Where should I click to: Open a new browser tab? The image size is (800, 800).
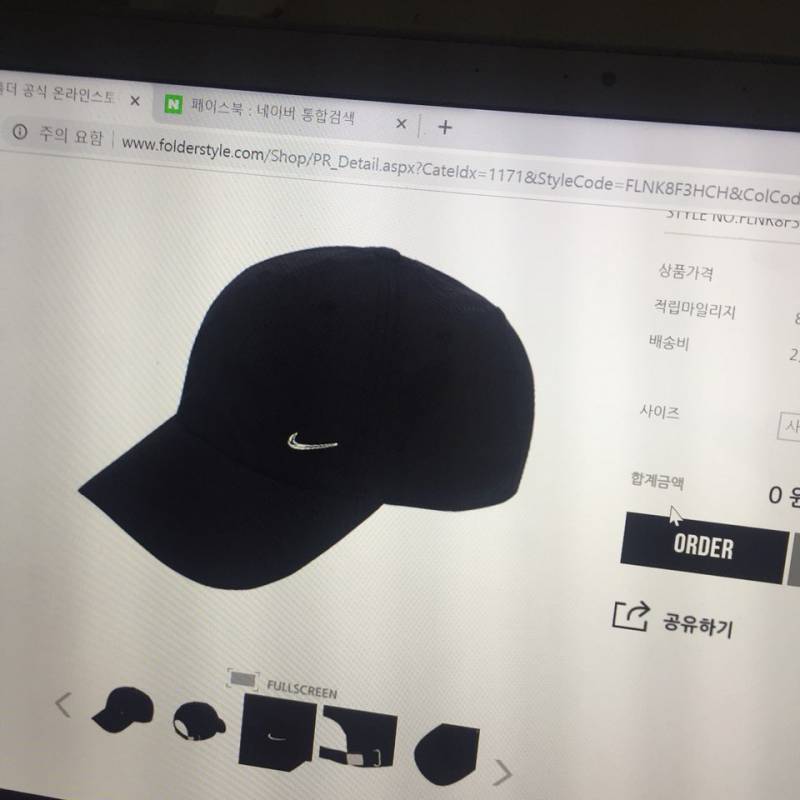445,127
